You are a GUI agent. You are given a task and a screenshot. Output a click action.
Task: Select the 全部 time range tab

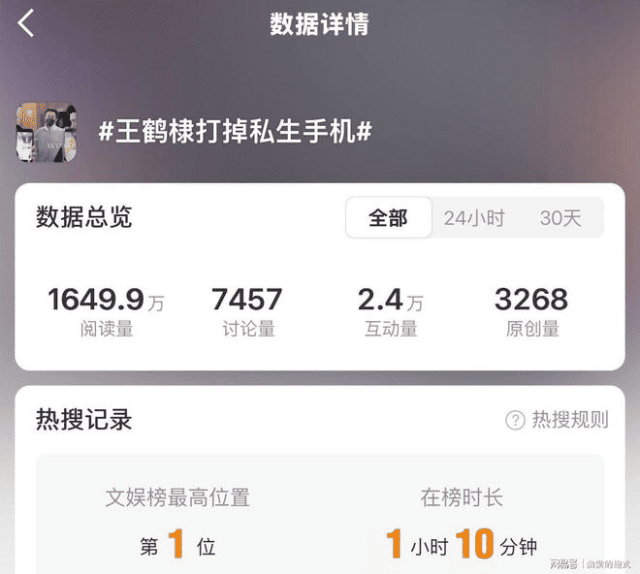tap(389, 218)
